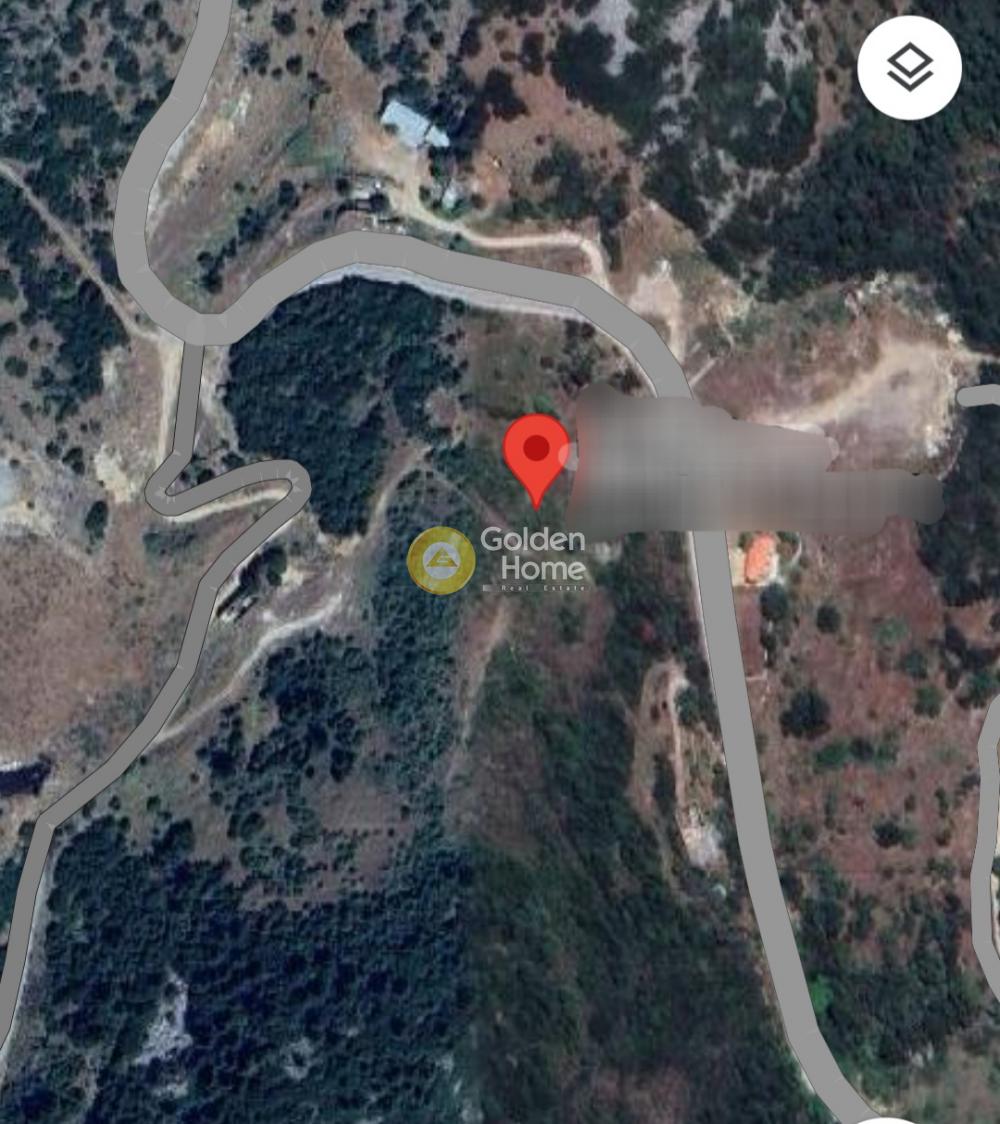Open the map layers button
Screen dimensions: 1000x1124
coord(909,68)
